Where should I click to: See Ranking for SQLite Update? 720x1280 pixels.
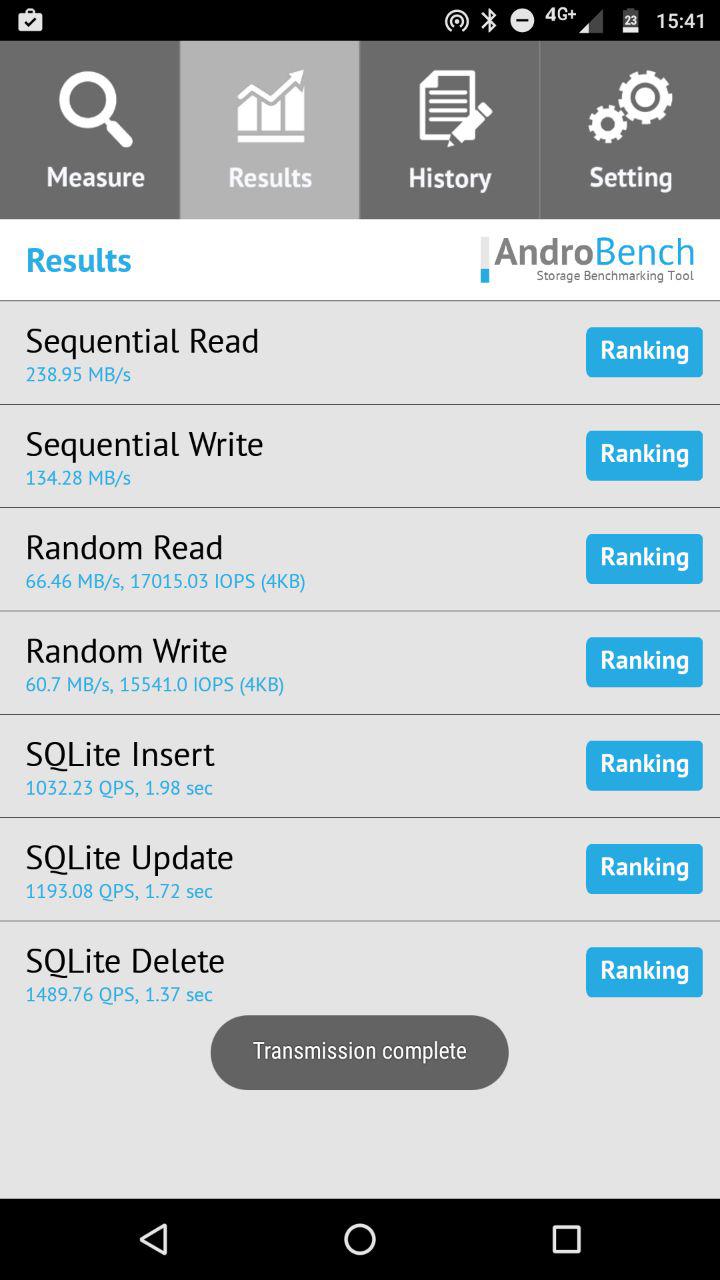click(644, 868)
